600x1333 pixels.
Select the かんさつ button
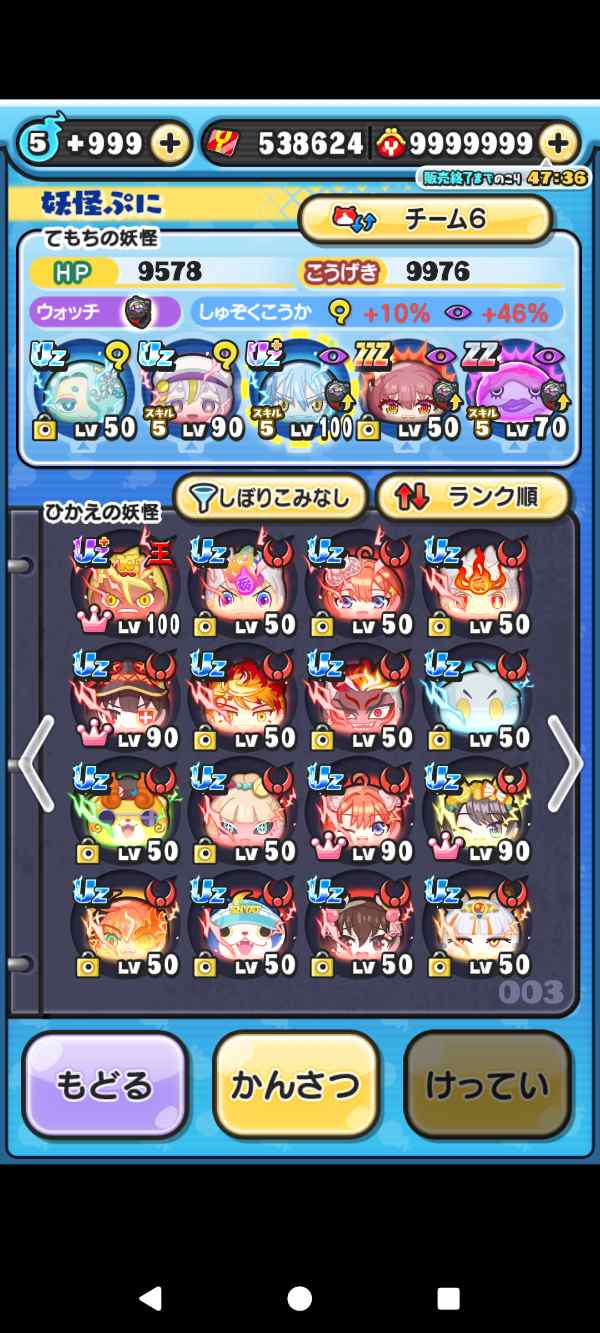pyautogui.click(x=296, y=1086)
